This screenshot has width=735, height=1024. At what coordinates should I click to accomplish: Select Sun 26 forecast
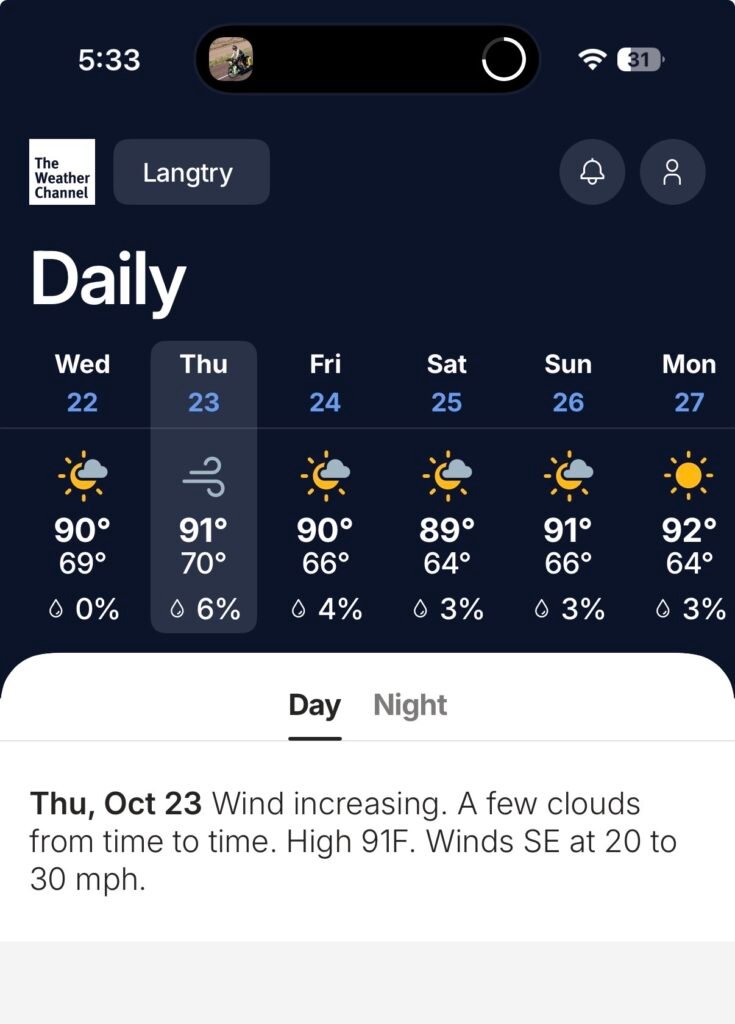568,487
